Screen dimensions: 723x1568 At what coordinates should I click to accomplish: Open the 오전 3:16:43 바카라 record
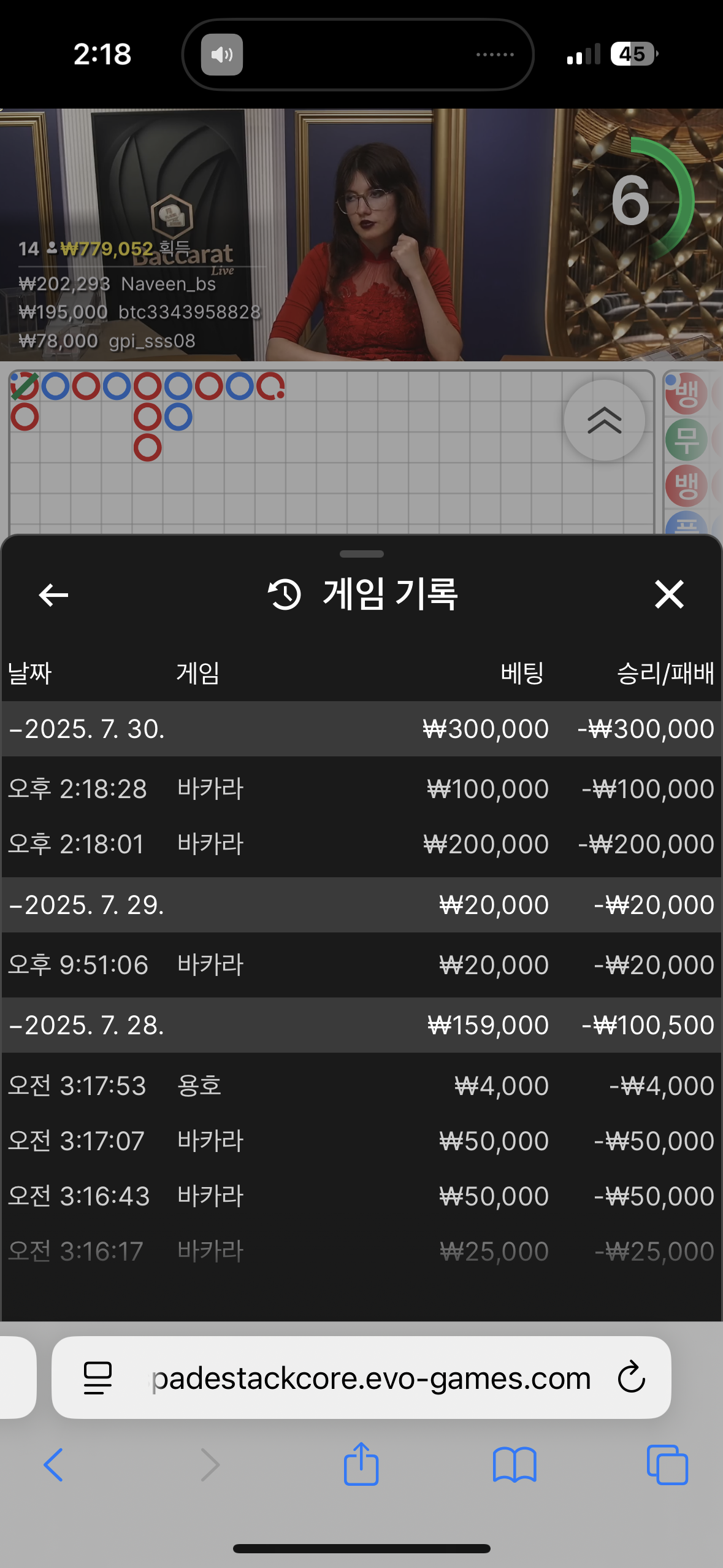click(361, 1196)
